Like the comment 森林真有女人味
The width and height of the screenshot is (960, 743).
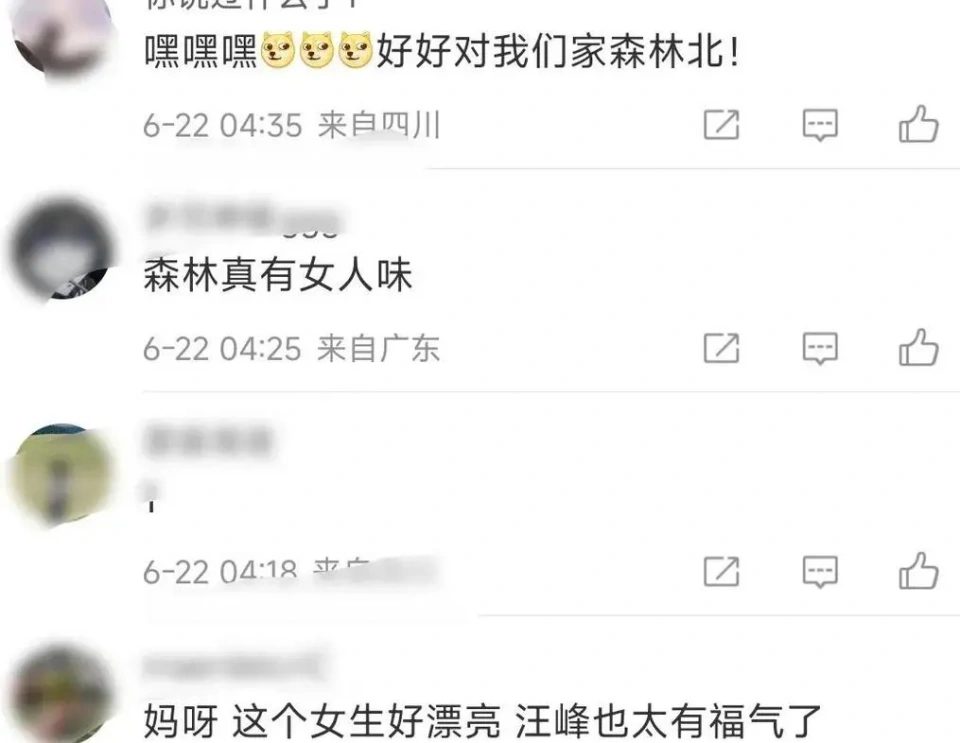(918, 348)
